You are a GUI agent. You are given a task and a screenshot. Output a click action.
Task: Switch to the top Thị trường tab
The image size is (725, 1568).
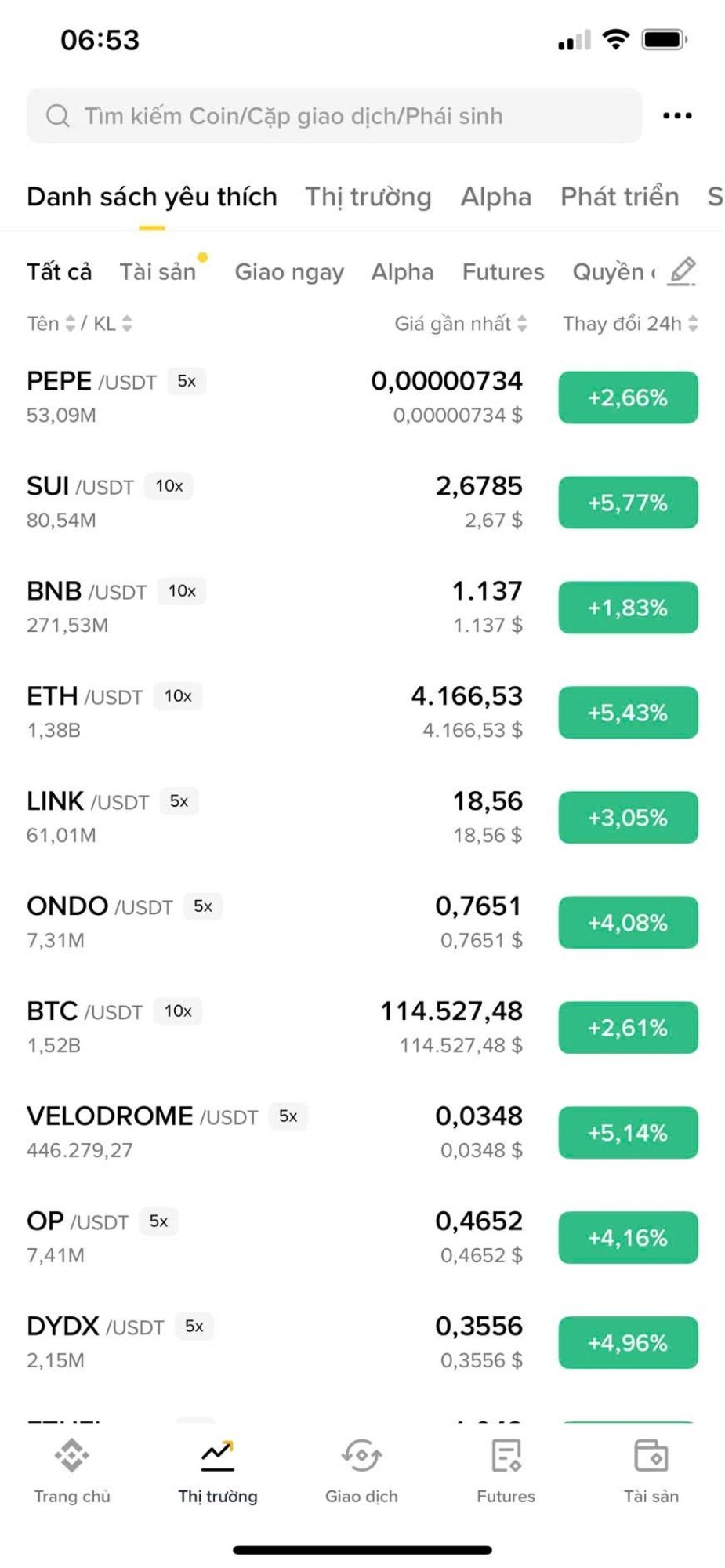point(368,197)
